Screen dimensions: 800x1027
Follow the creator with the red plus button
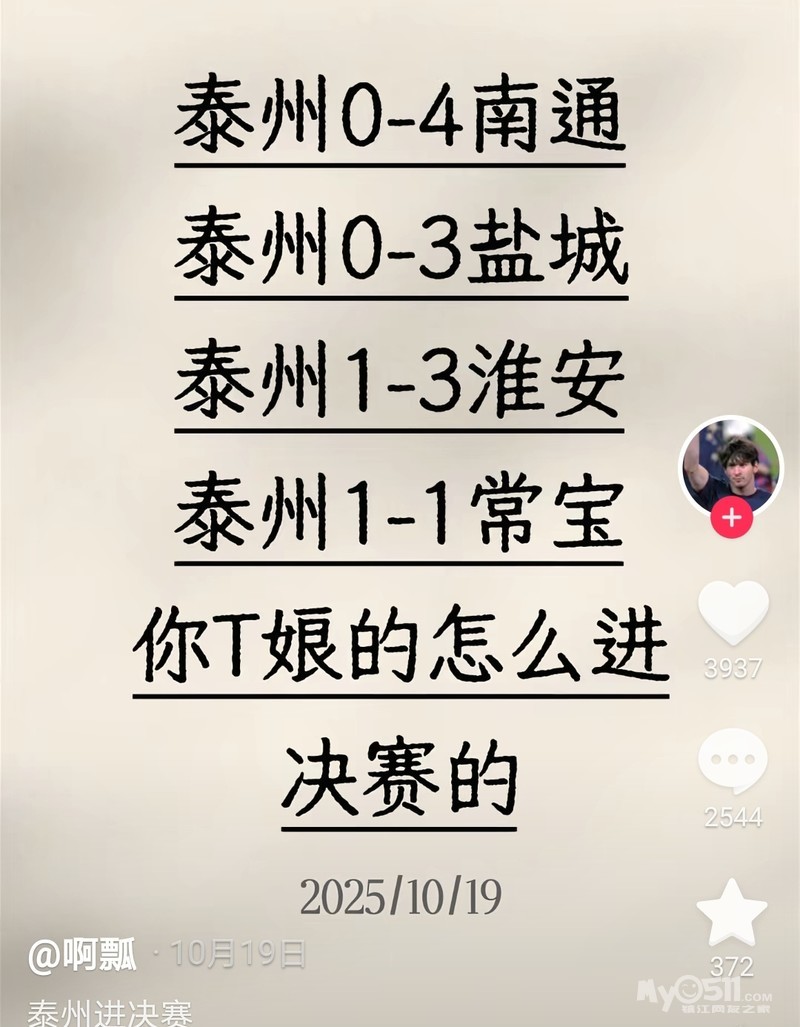coord(731,518)
